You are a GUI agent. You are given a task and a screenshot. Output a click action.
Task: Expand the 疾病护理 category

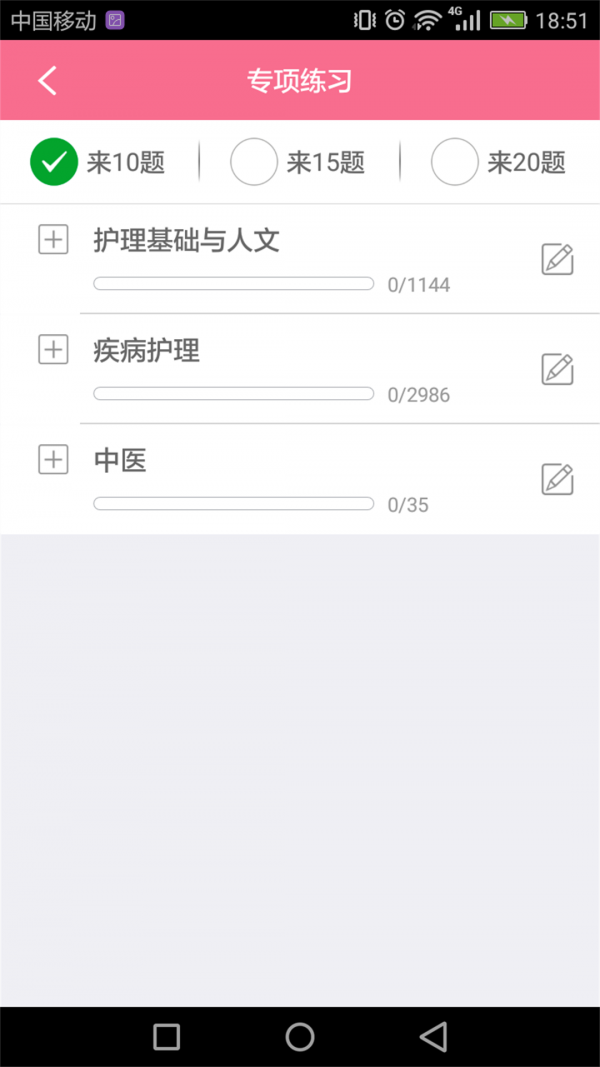click(x=53, y=350)
